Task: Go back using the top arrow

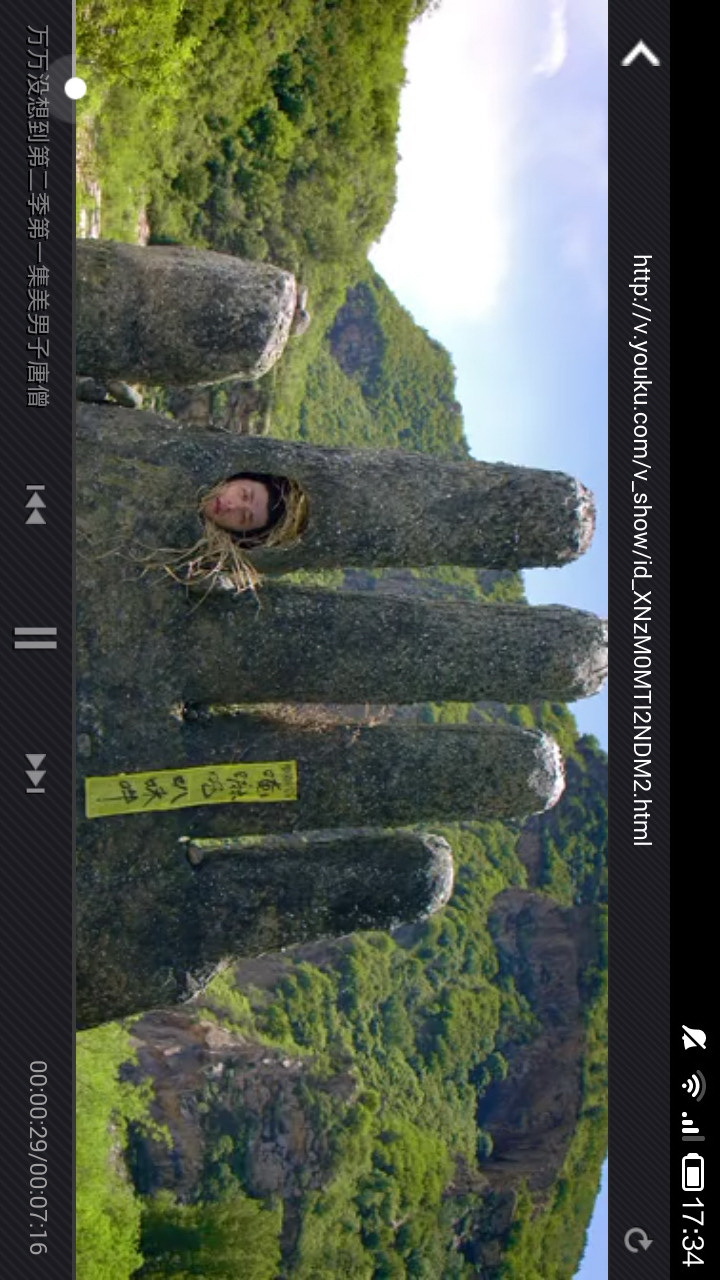Action: [640, 54]
